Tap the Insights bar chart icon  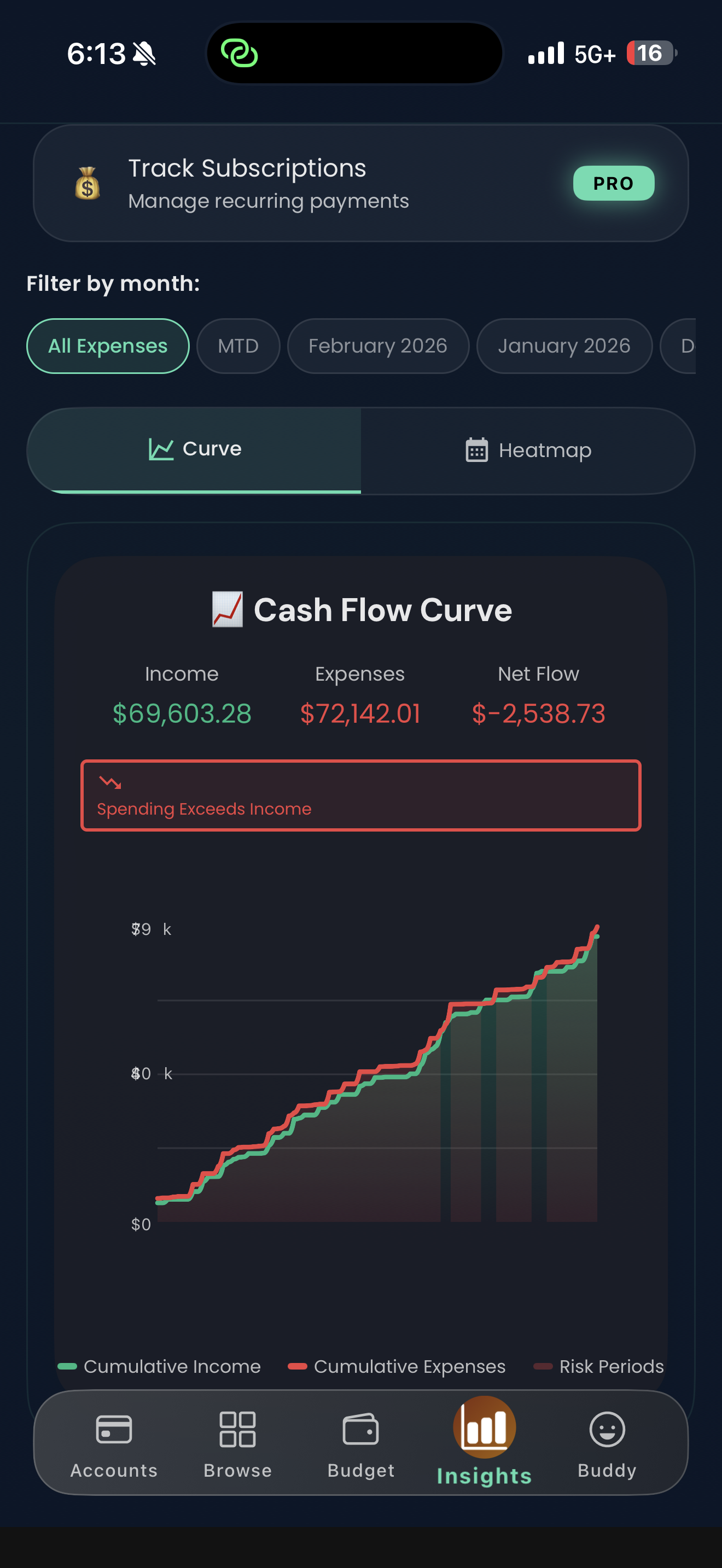(x=484, y=1424)
